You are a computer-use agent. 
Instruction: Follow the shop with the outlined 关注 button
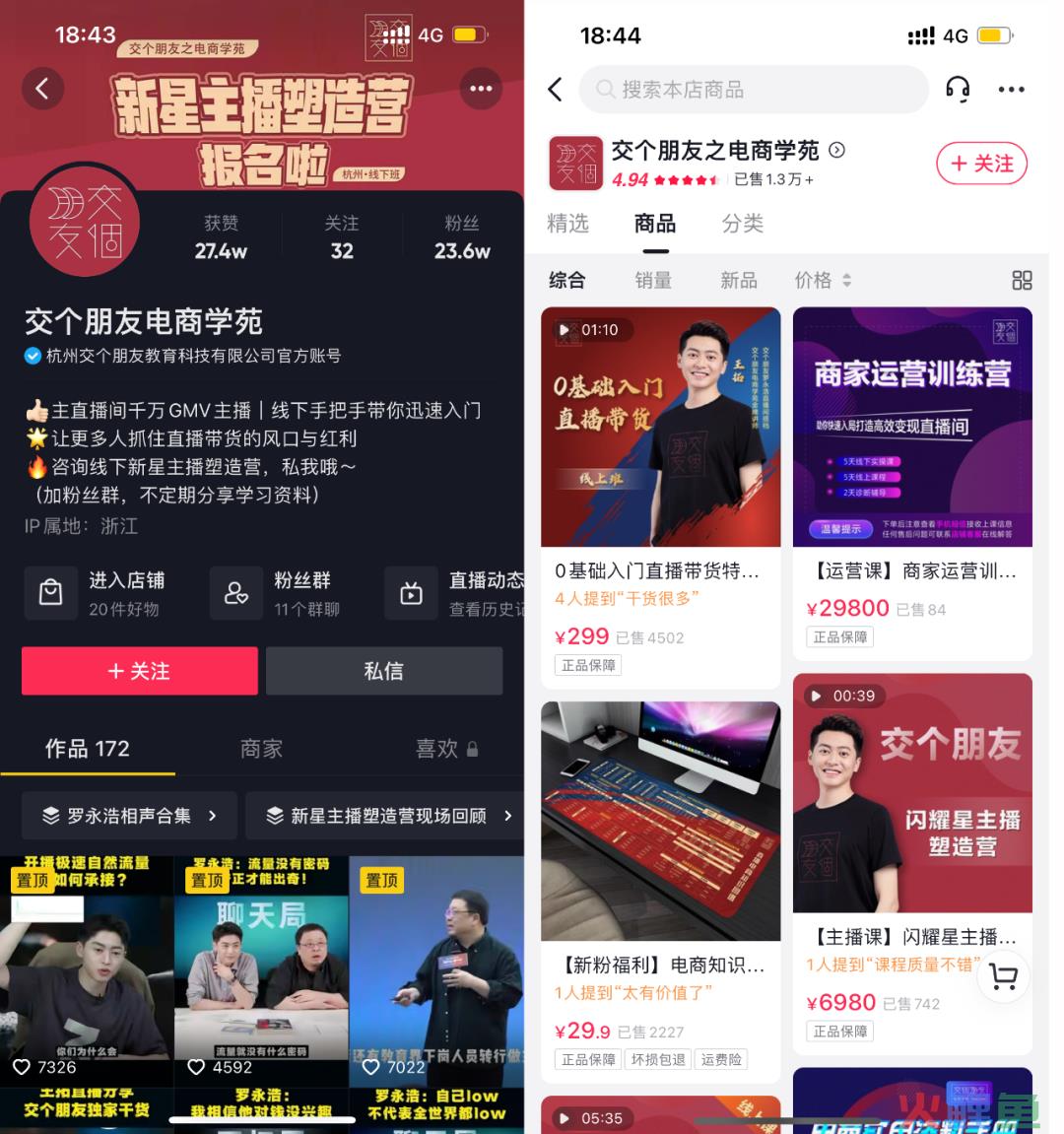(x=981, y=164)
